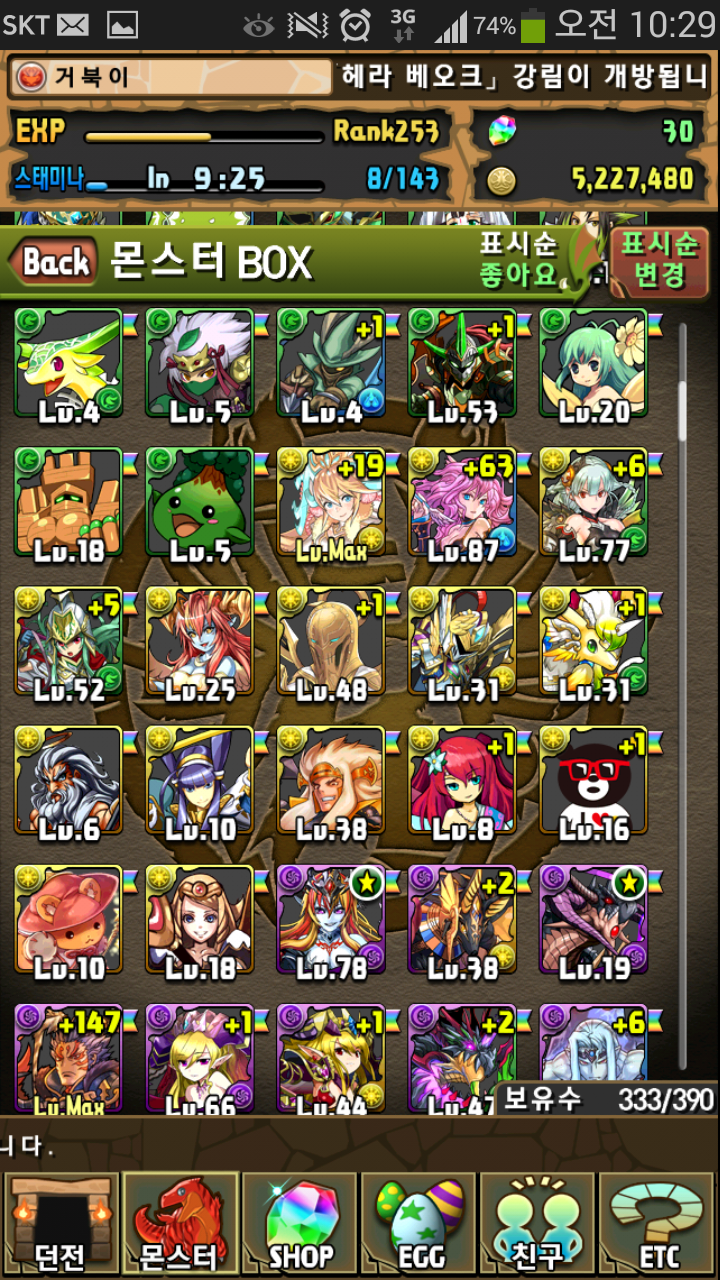Open the Lv.20 green-haired monster

594,364
